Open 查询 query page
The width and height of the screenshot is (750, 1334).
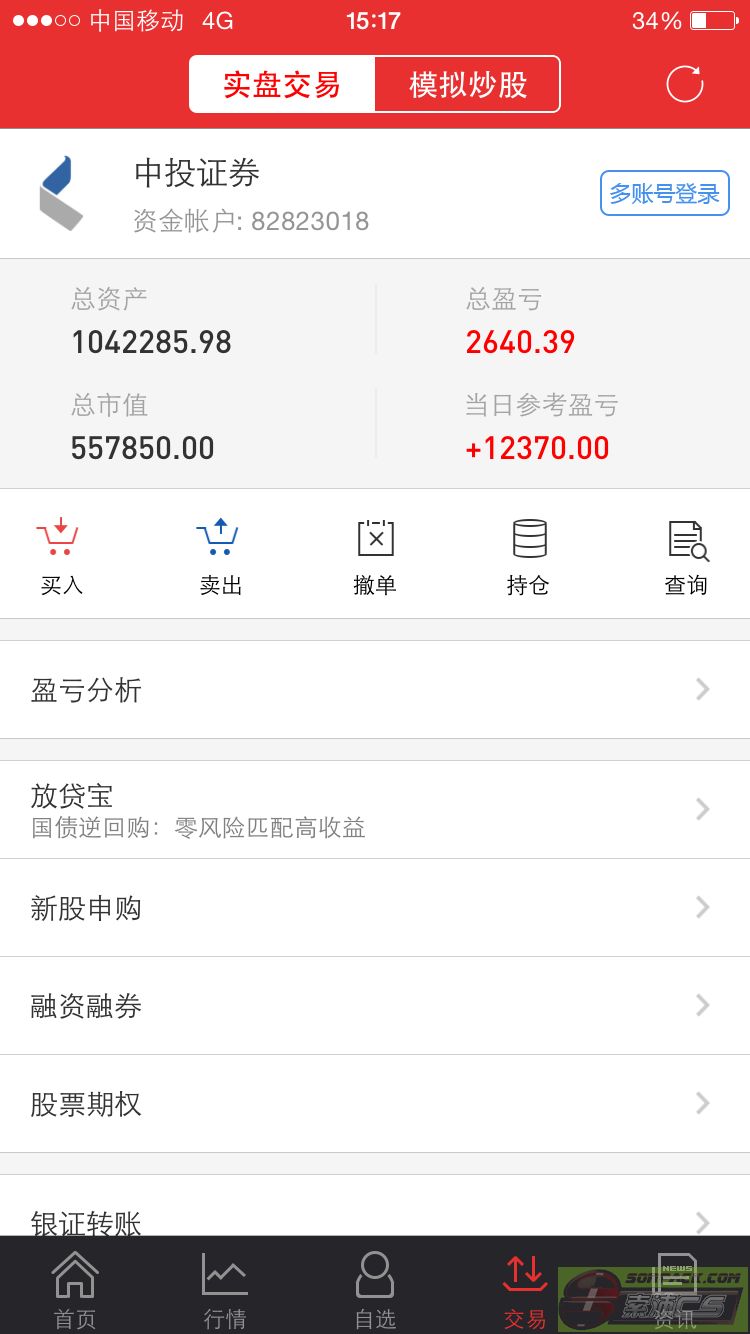click(686, 556)
